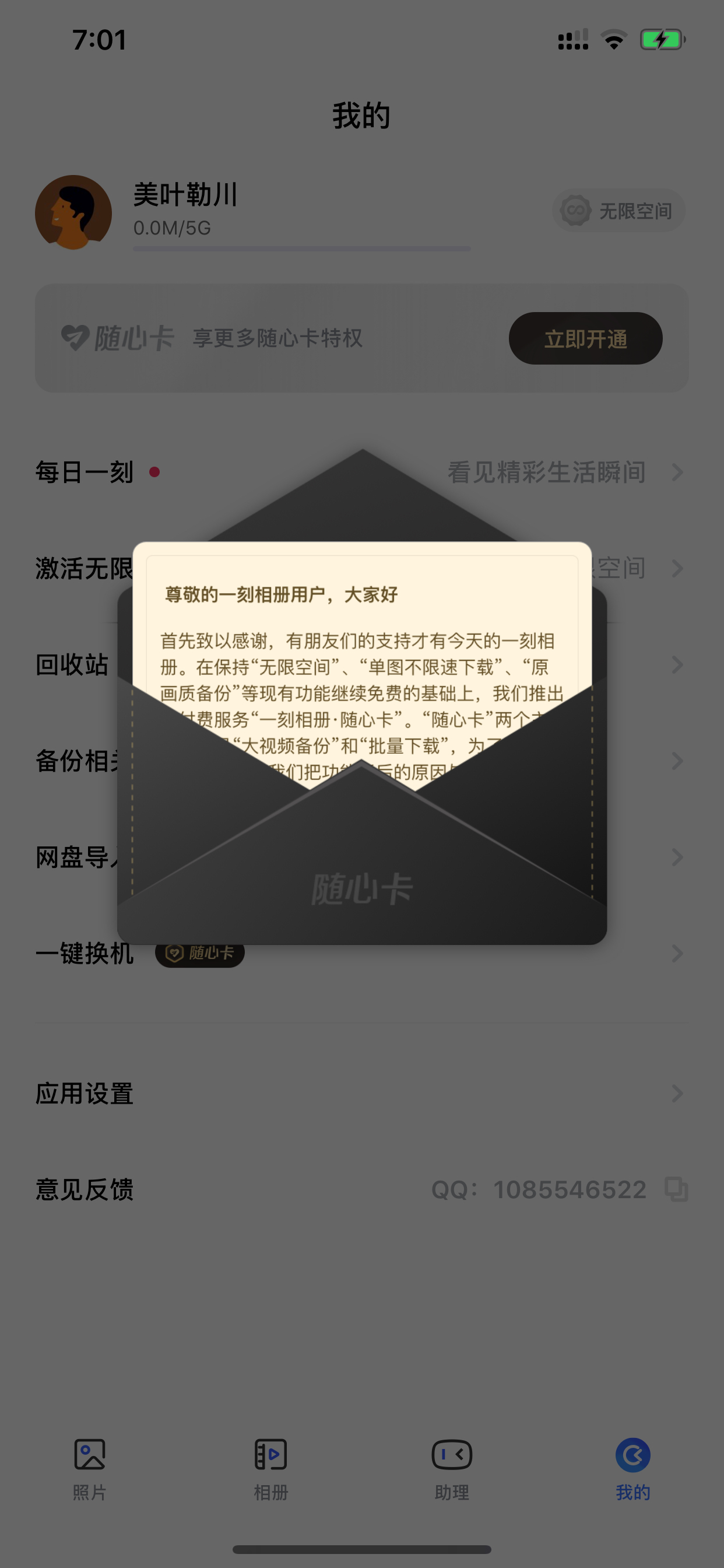Open 一键换机 row
The image size is (724, 1568).
(x=362, y=953)
